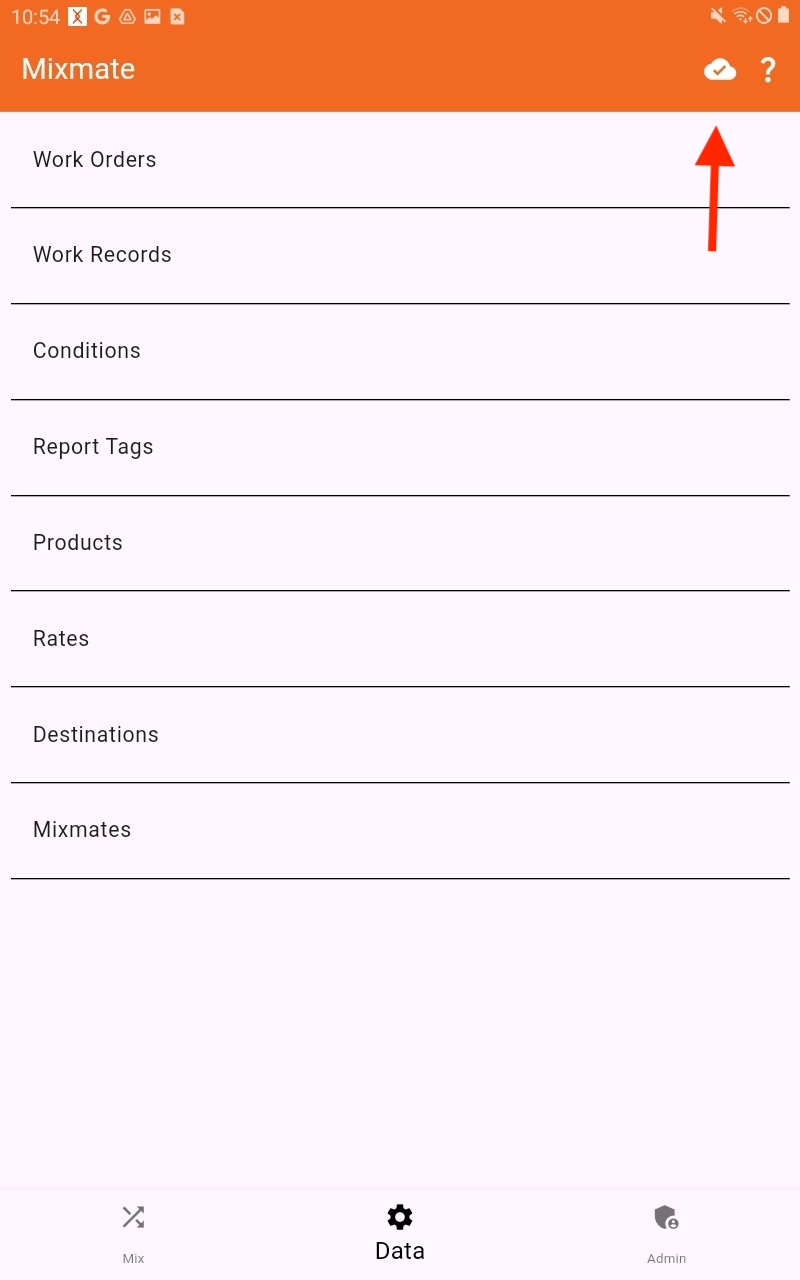Open the Conditions list
The image size is (800, 1280).
pyautogui.click(x=400, y=352)
